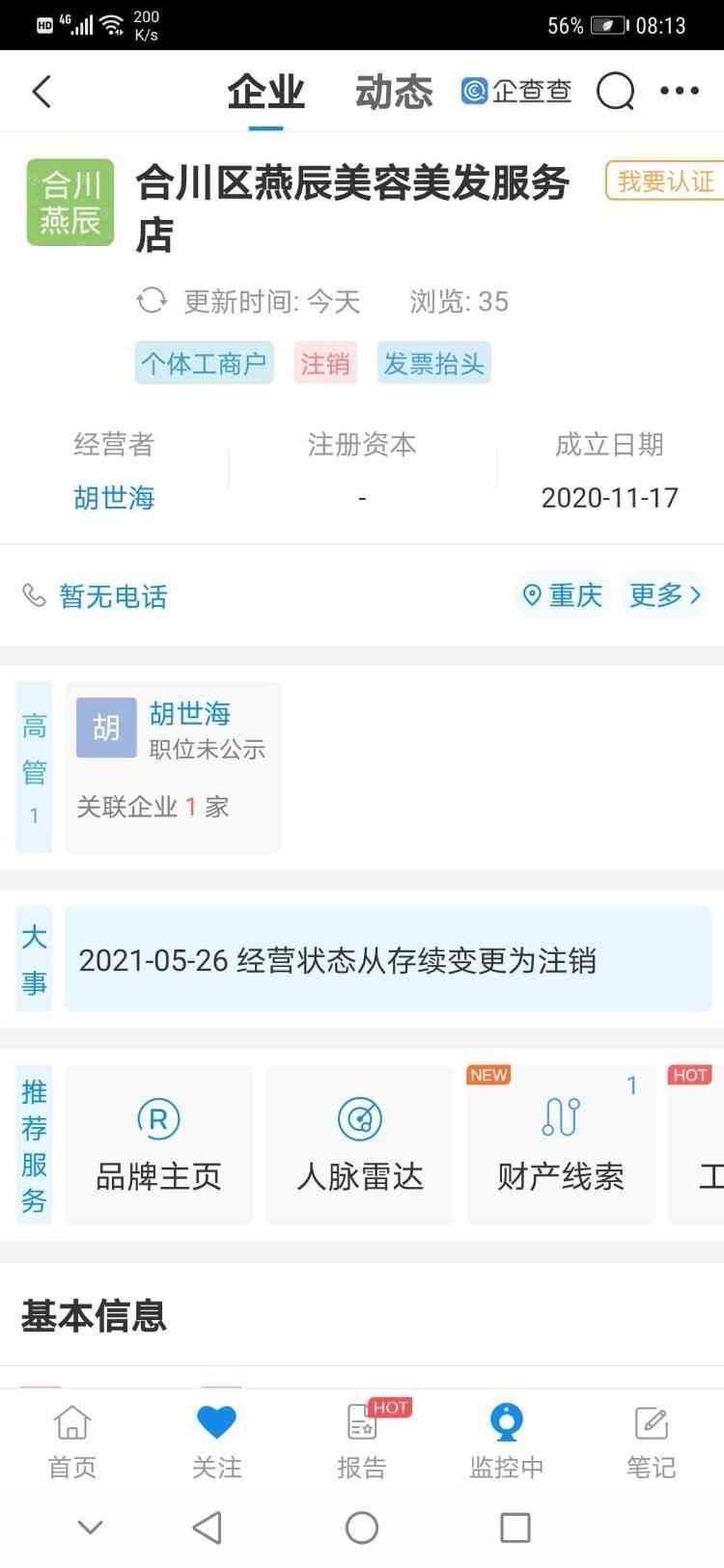The width and height of the screenshot is (724, 1568).
Task: Open the 发票抬头 chip
Action: (433, 364)
